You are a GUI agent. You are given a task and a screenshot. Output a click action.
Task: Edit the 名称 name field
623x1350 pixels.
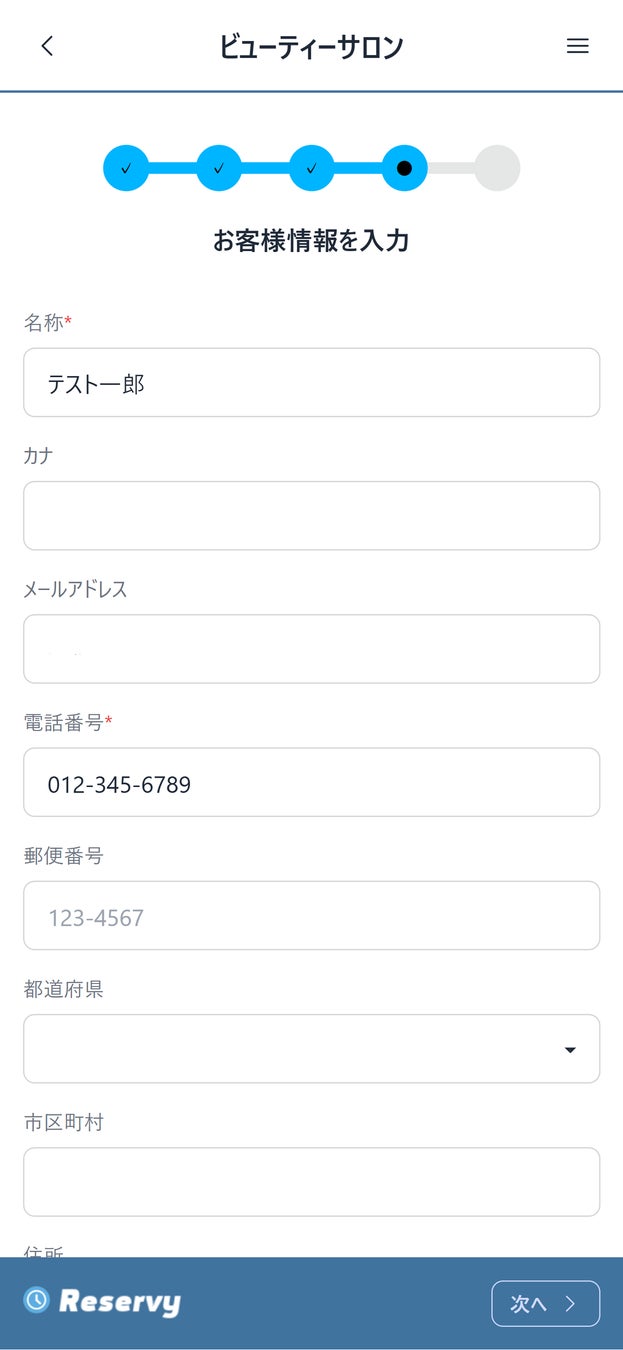[x=311, y=382]
